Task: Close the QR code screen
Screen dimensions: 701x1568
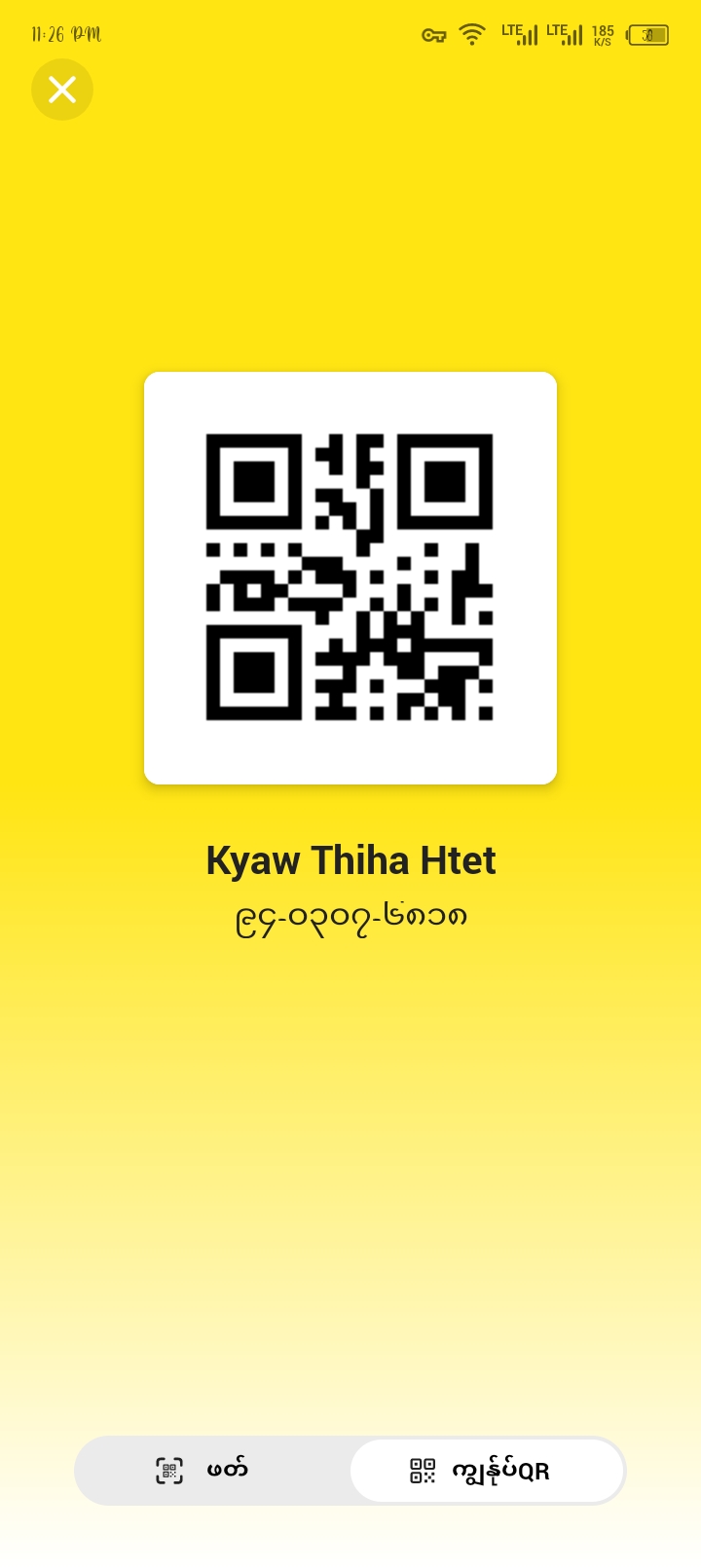Action: tap(62, 90)
